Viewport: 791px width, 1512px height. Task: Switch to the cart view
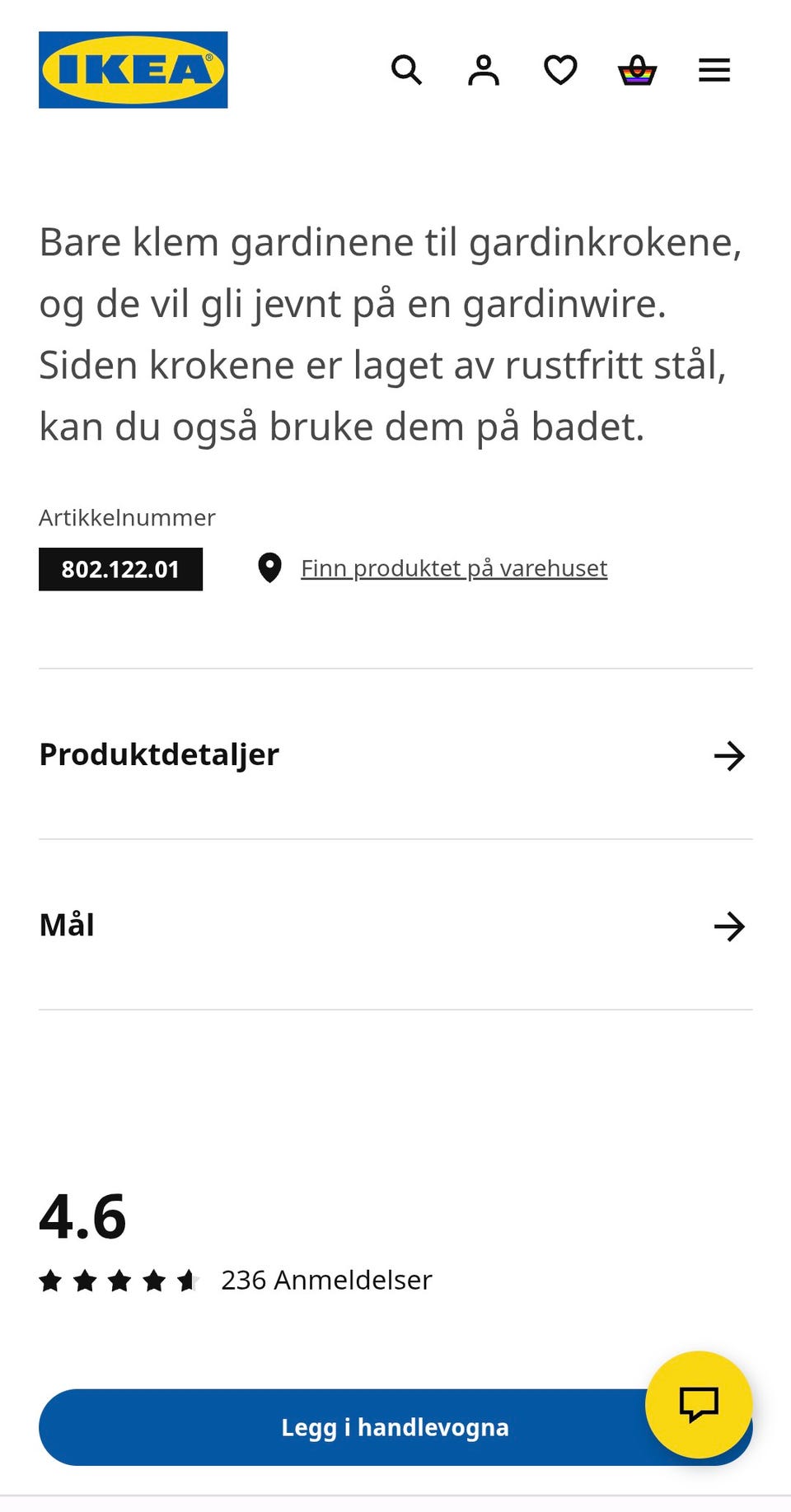click(x=637, y=71)
